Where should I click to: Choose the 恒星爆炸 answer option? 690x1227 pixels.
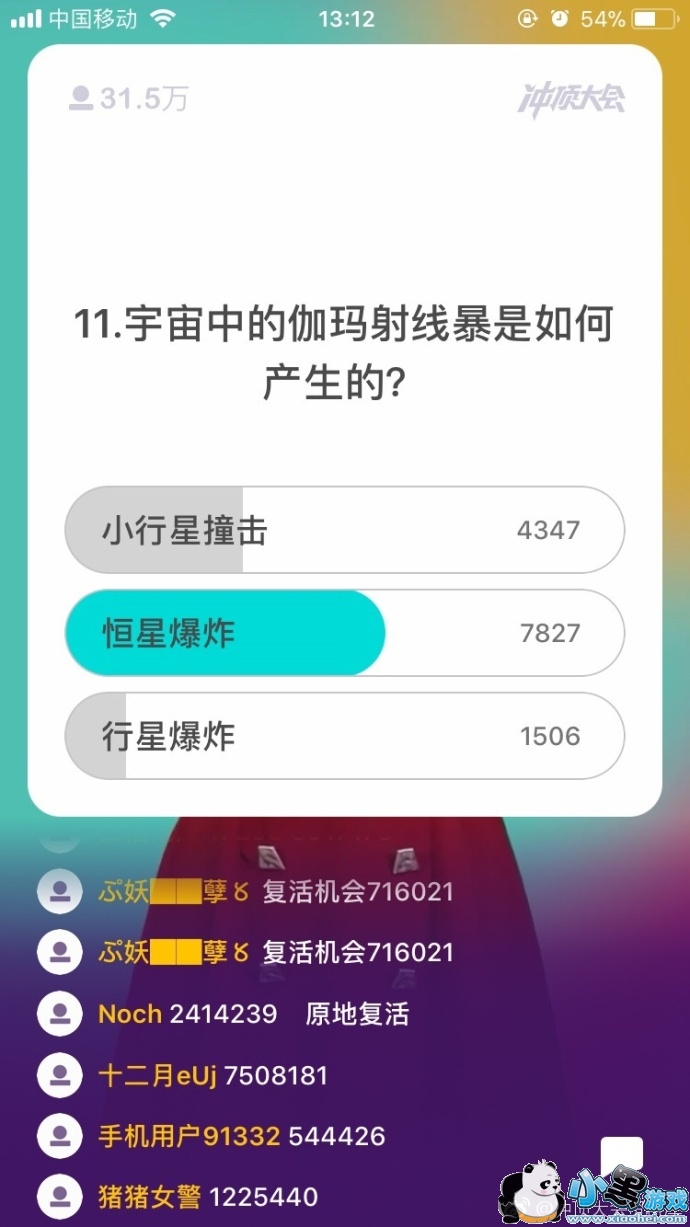click(x=344, y=634)
